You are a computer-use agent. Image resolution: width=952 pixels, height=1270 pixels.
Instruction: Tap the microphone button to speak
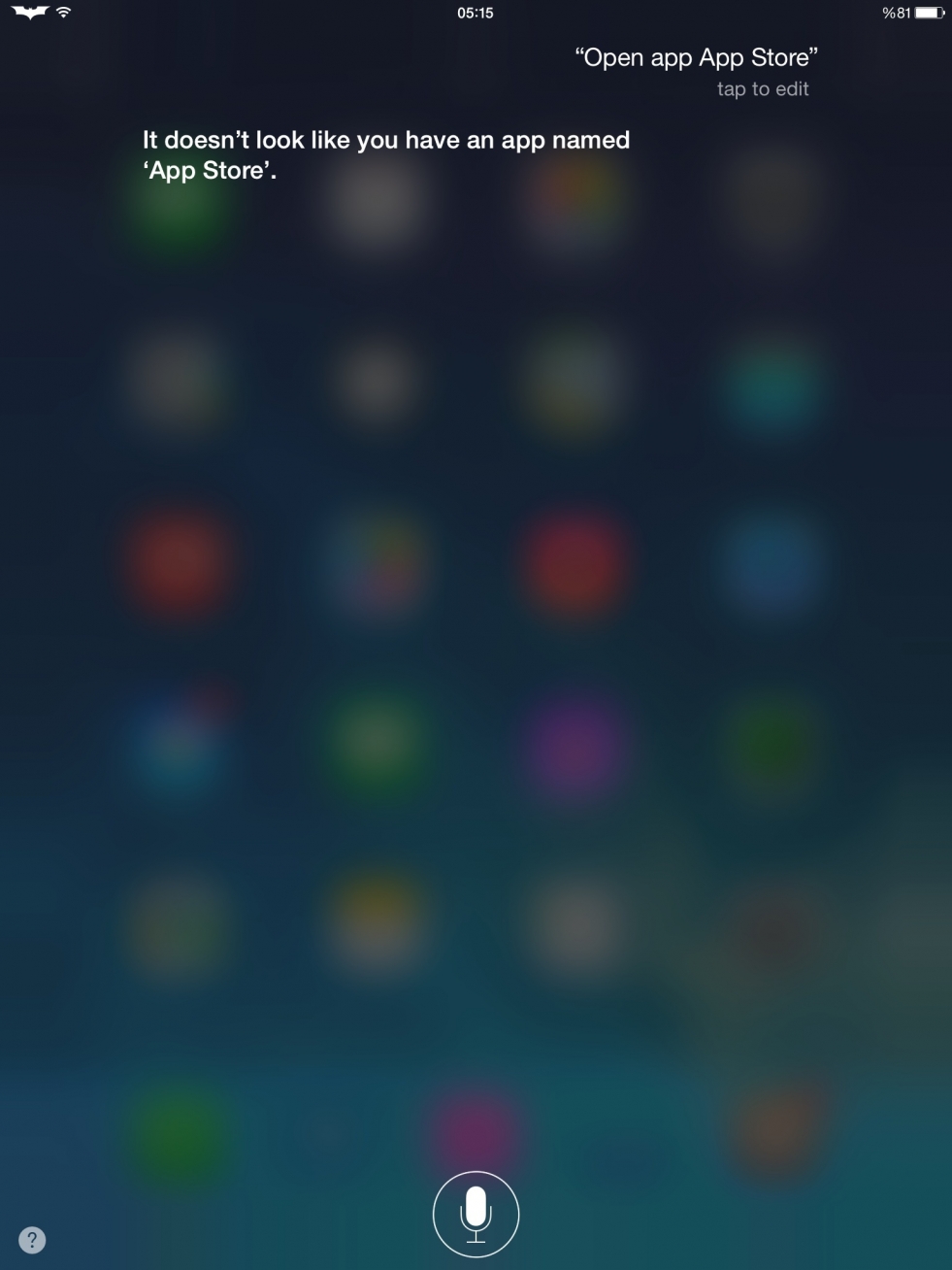point(476,1214)
